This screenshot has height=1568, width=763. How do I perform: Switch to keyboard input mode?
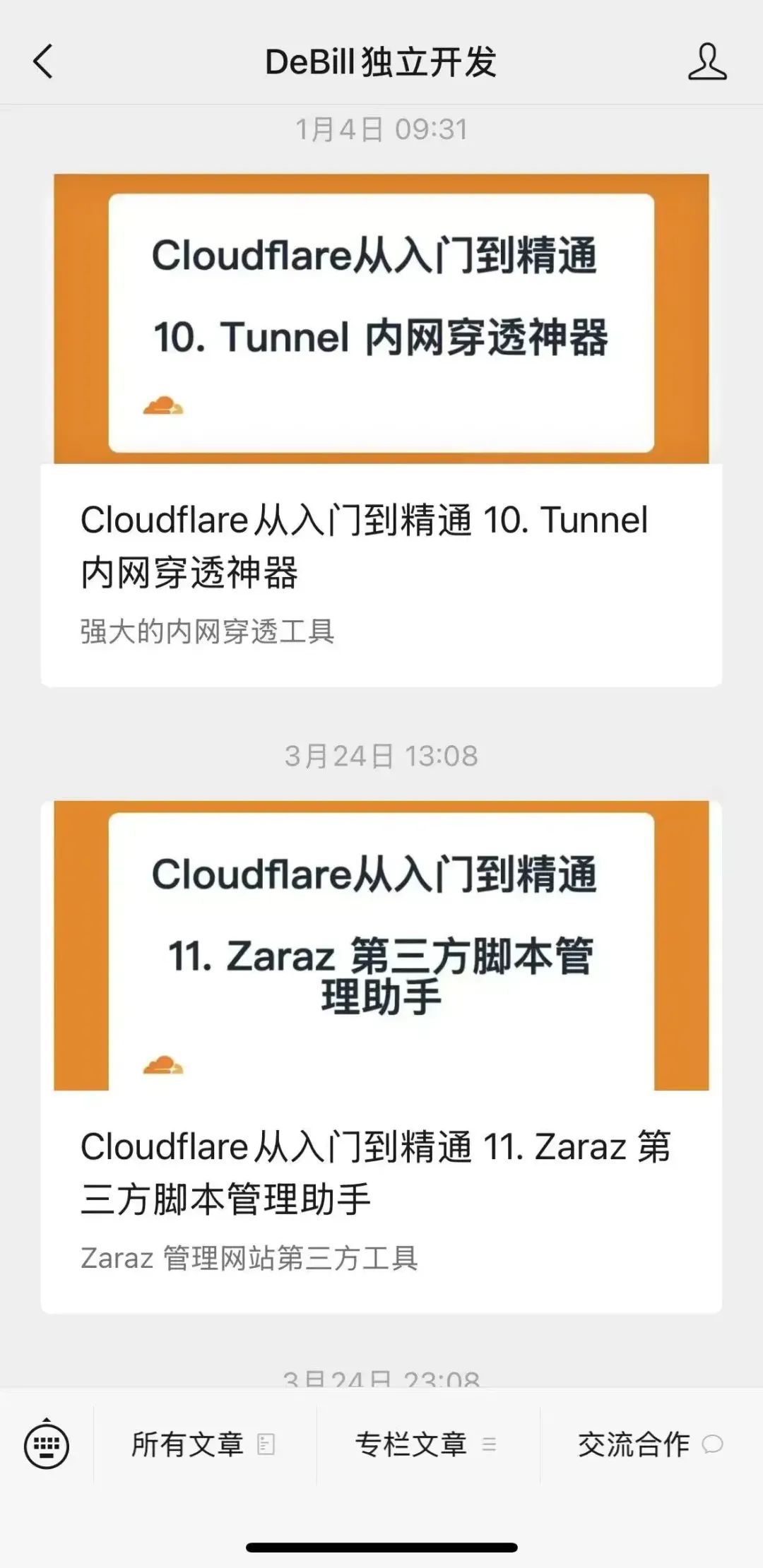(x=47, y=1444)
